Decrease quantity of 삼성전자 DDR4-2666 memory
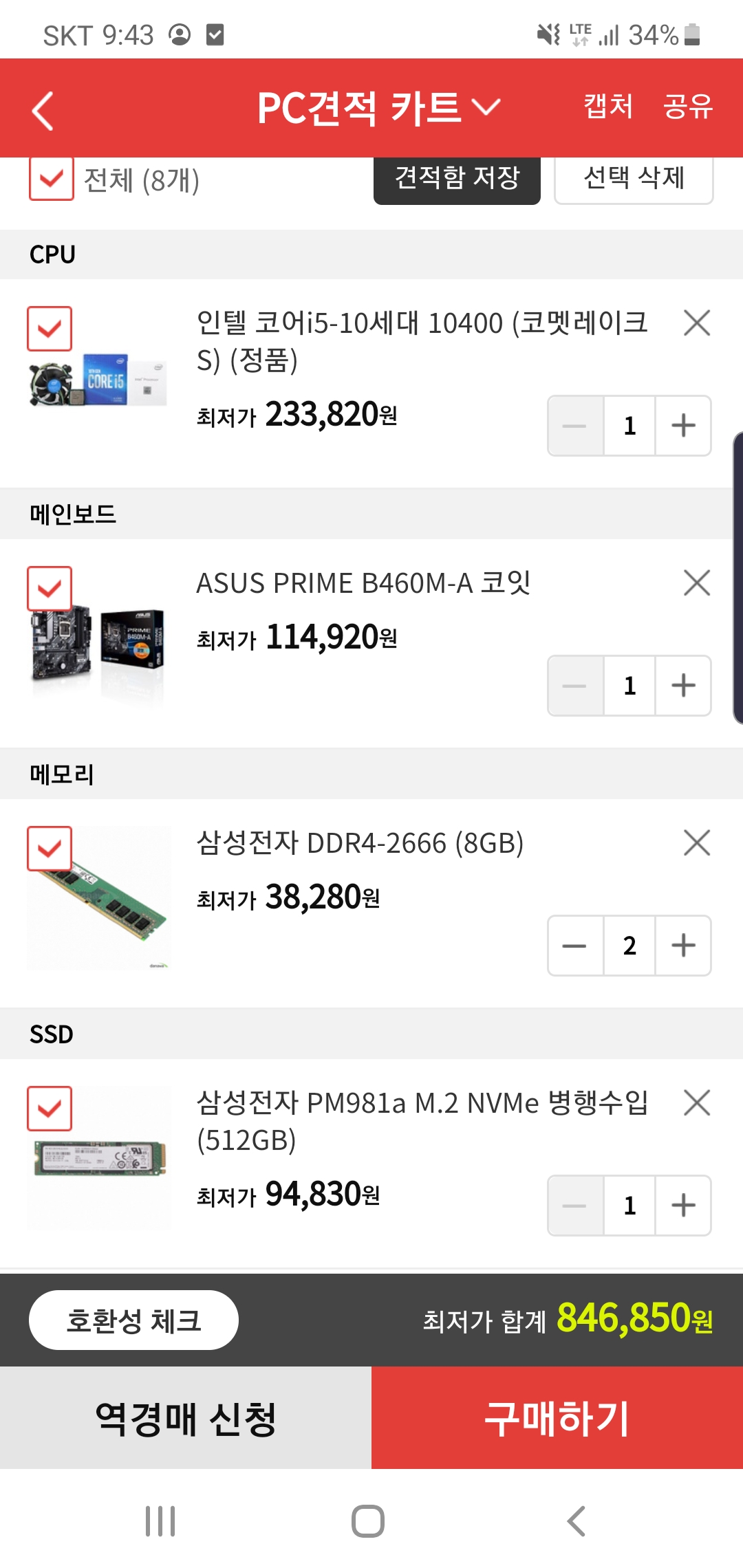This screenshot has width=743, height=1568. (574, 946)
